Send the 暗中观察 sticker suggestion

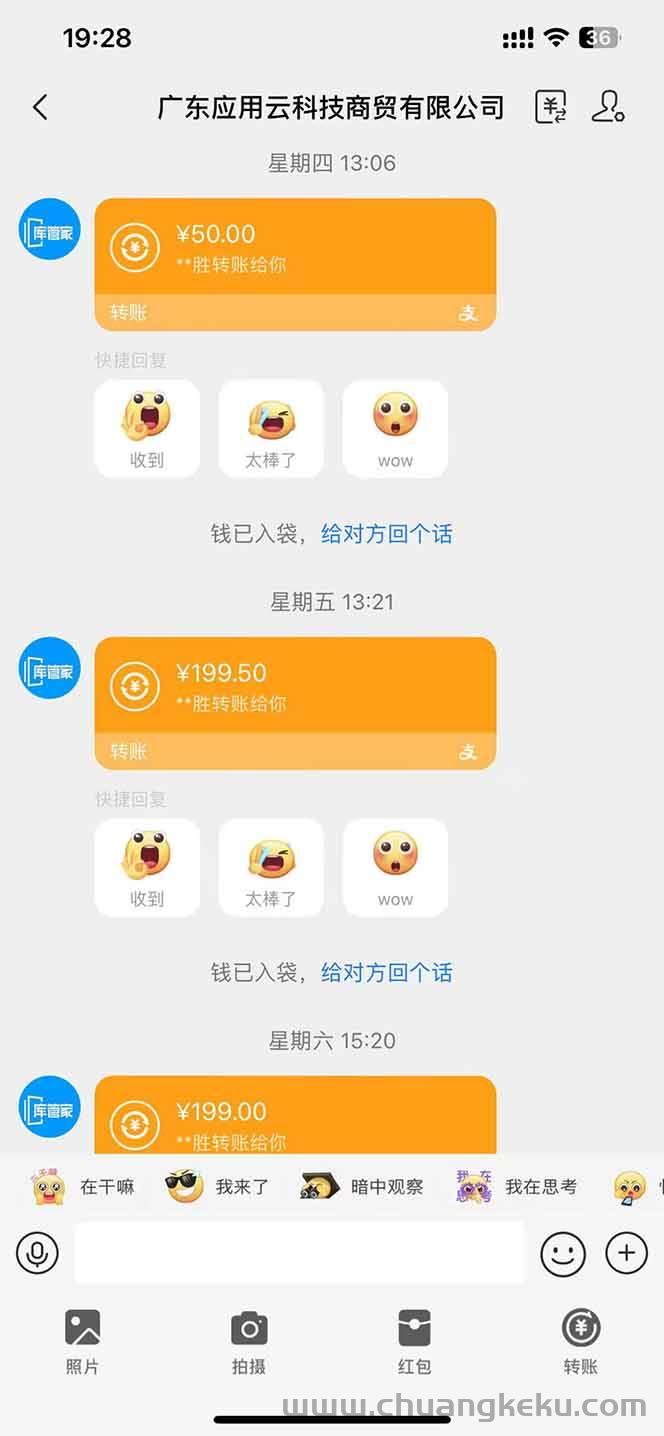[362, 1187]
